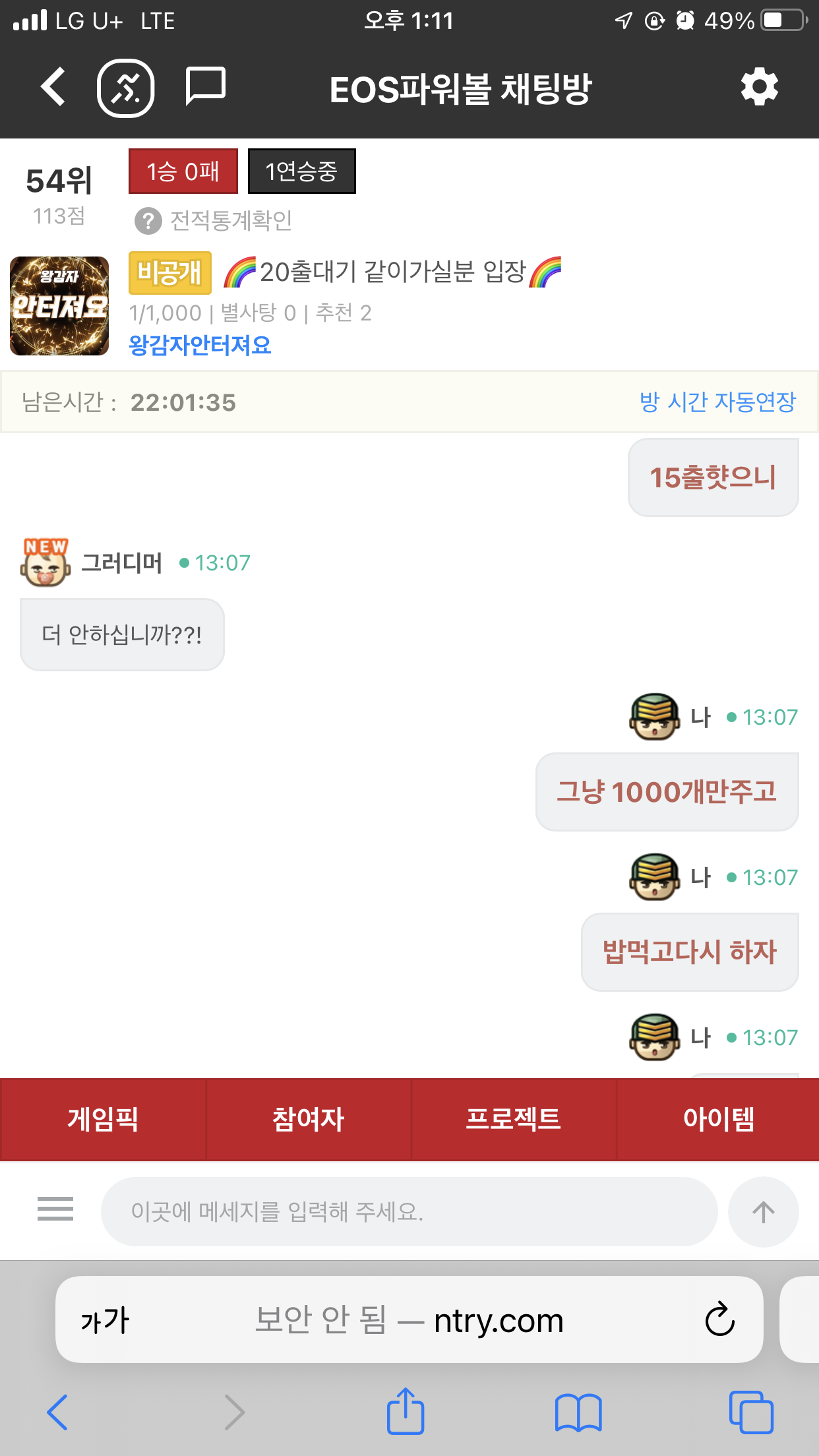Switch to 프로젝트 tab
This screenshot has height=1456, width=819.
[513, 1119]
